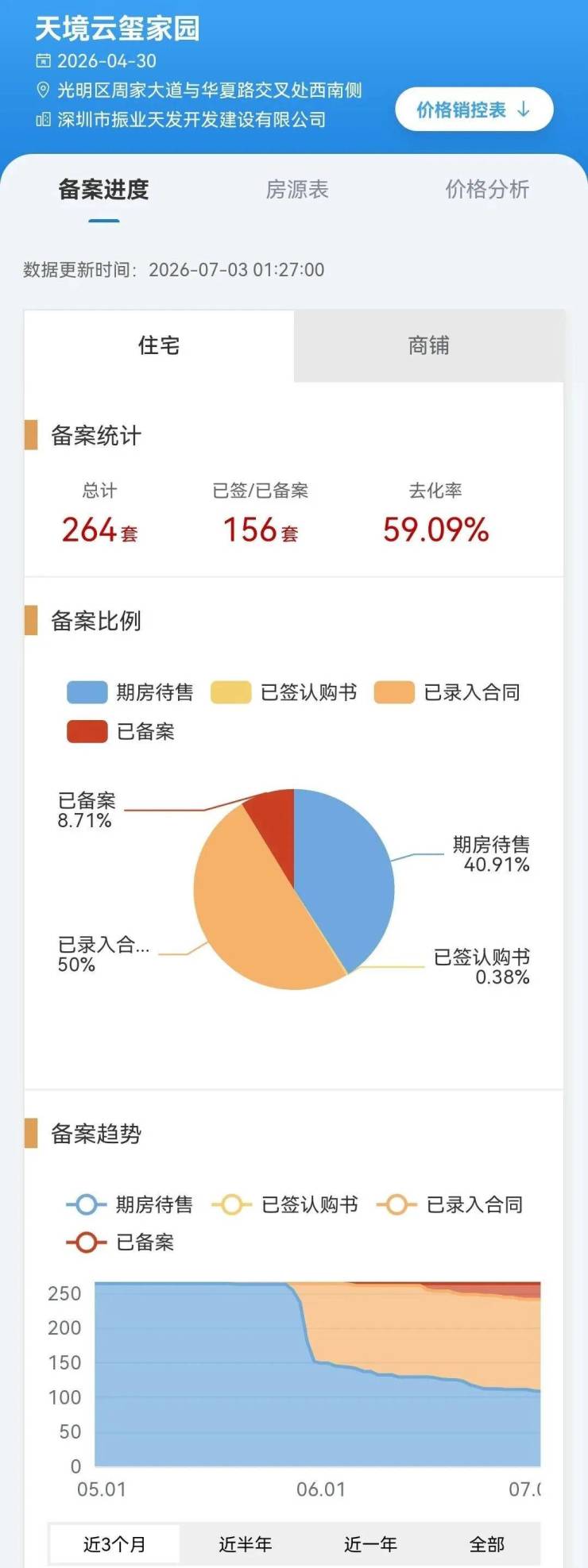Image resolution: width=588 pixels, height=1568 pixels.
Task: Switch to the 房源表 tab
Action: click(x=297, y=190)
